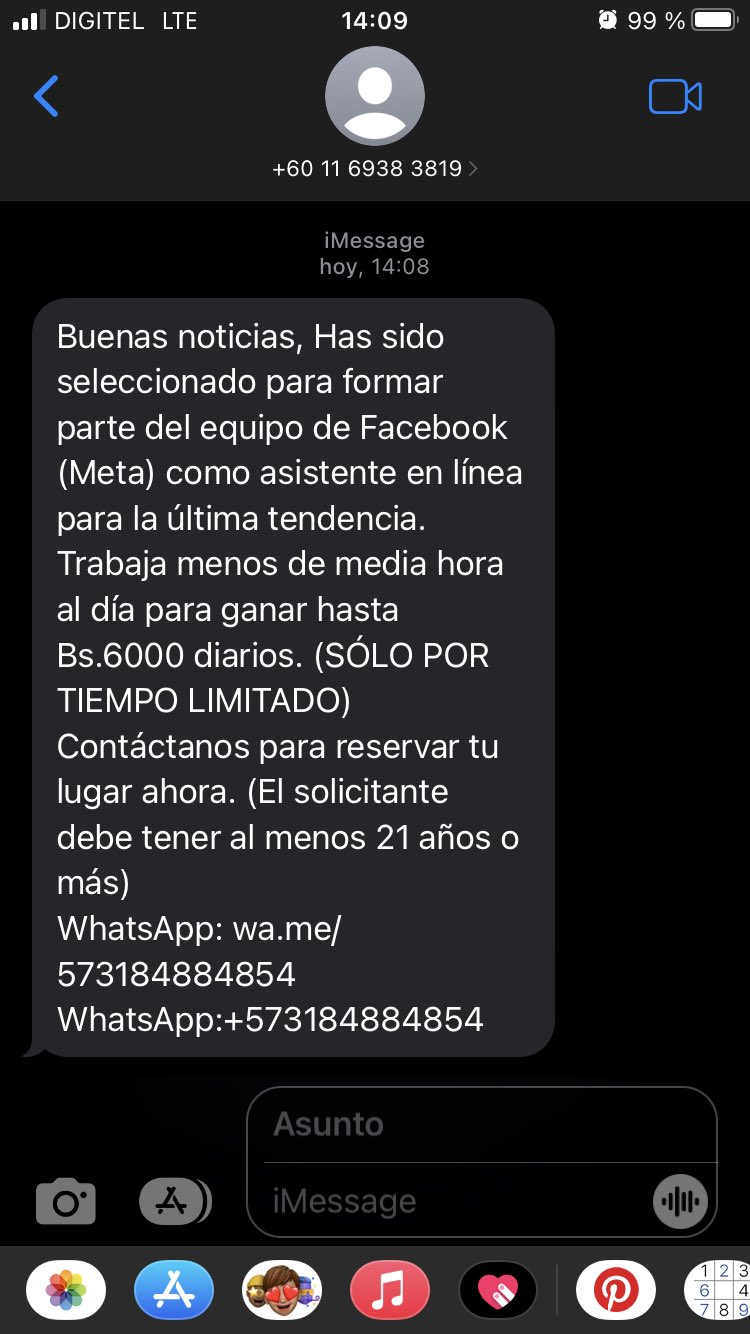Image resolution: width=750 pixels, height=1334 pixels.
Task: Open the App Store iMessage app
Action: (174, 1290)
